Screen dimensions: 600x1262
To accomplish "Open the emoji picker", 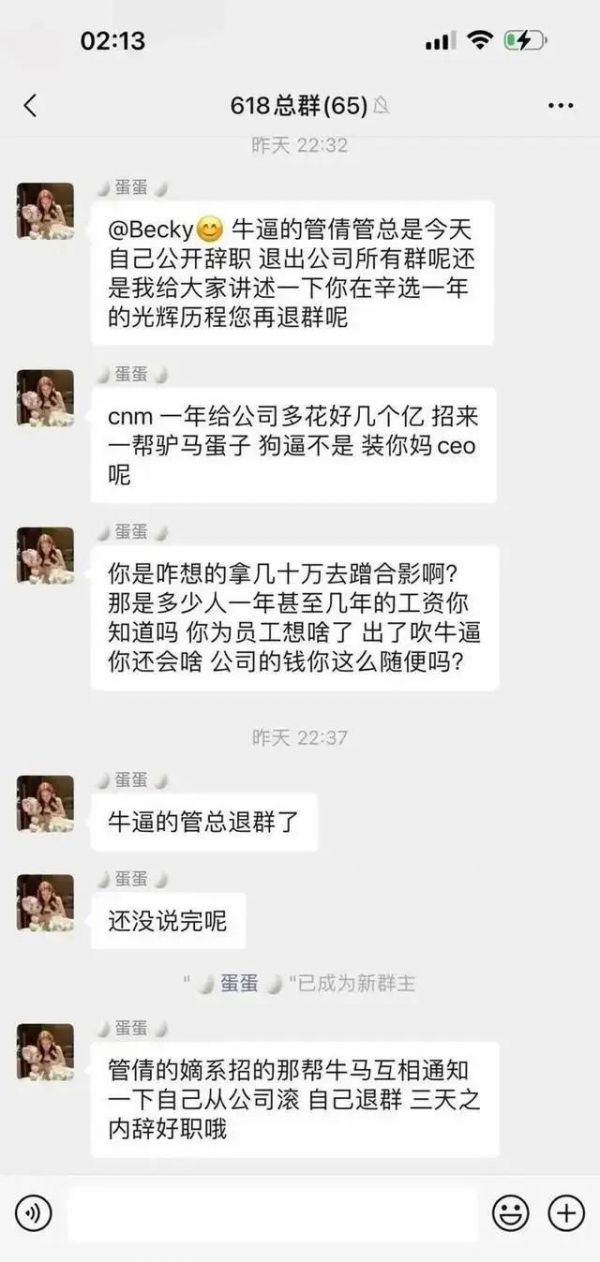I will [x=510, y=1214].
